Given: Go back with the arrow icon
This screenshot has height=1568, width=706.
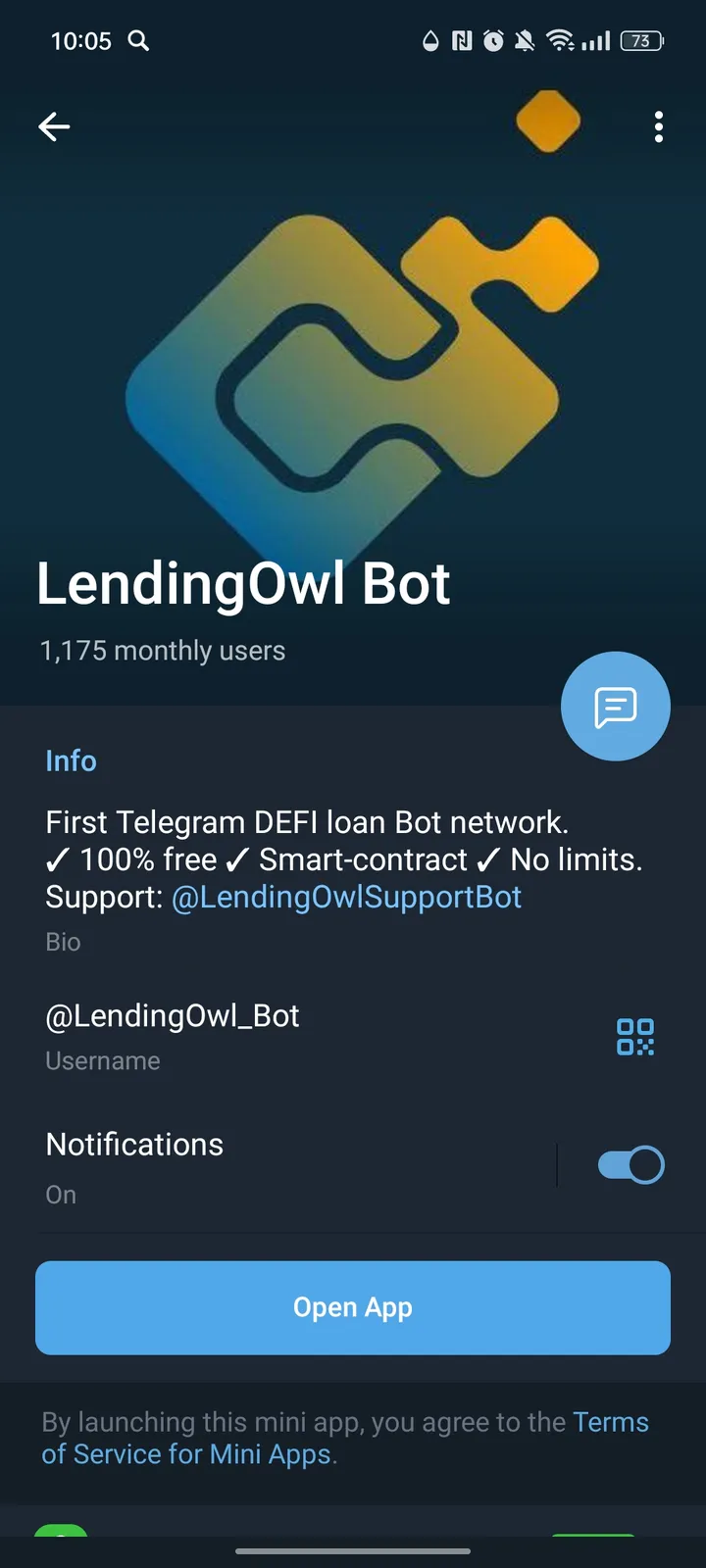Looking at the screenshot, I should (54, 126).
